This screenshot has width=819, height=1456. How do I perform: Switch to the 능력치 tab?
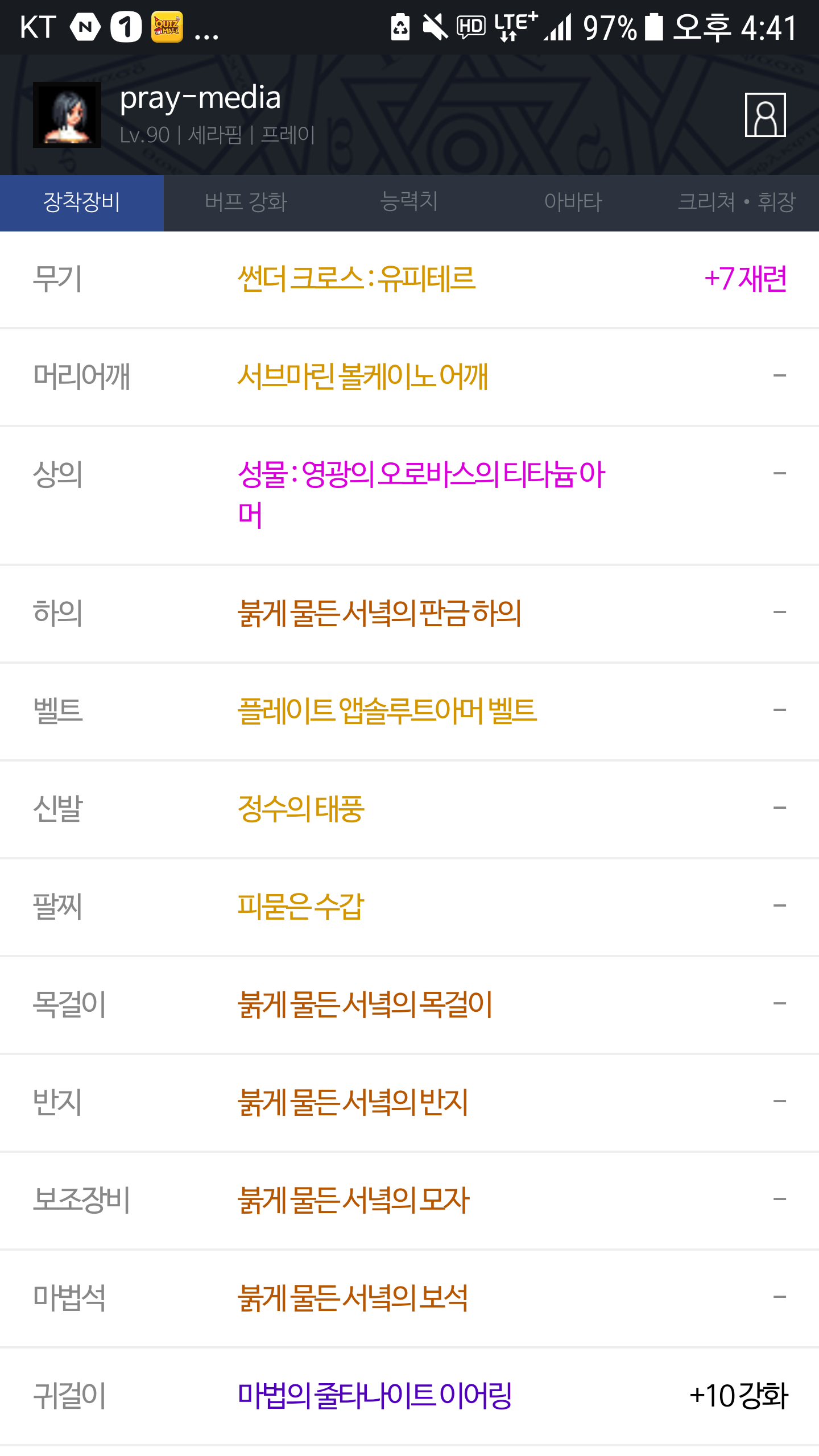click(409, 203)
